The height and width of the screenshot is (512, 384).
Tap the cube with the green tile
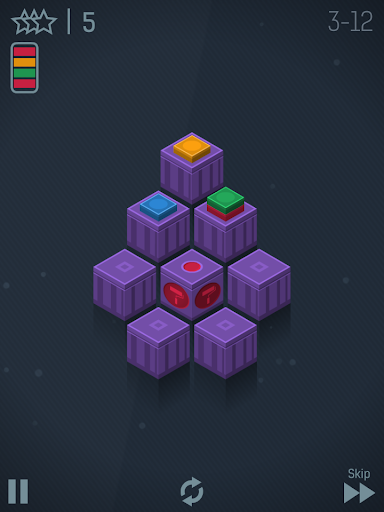[225, 225]
